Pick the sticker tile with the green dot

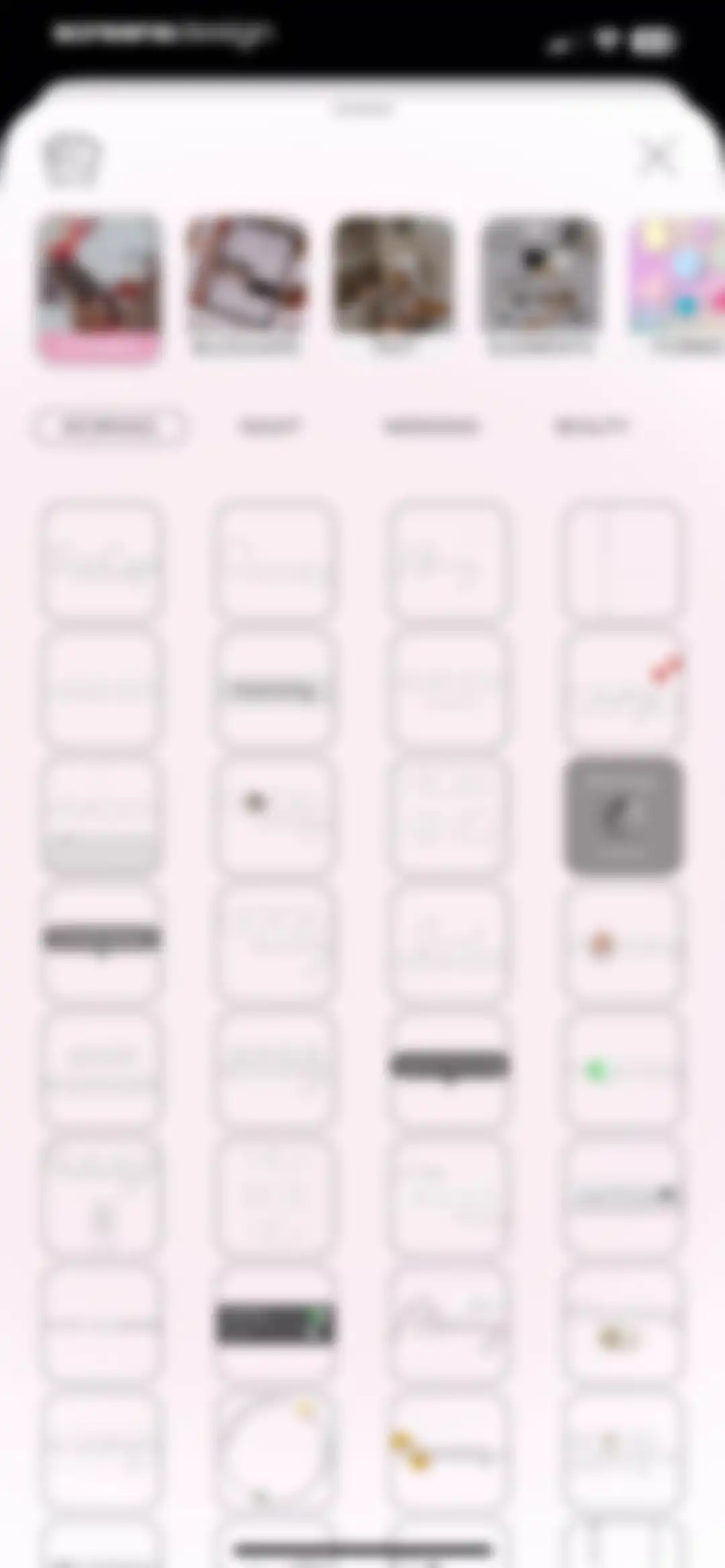tap(622, 1071)
